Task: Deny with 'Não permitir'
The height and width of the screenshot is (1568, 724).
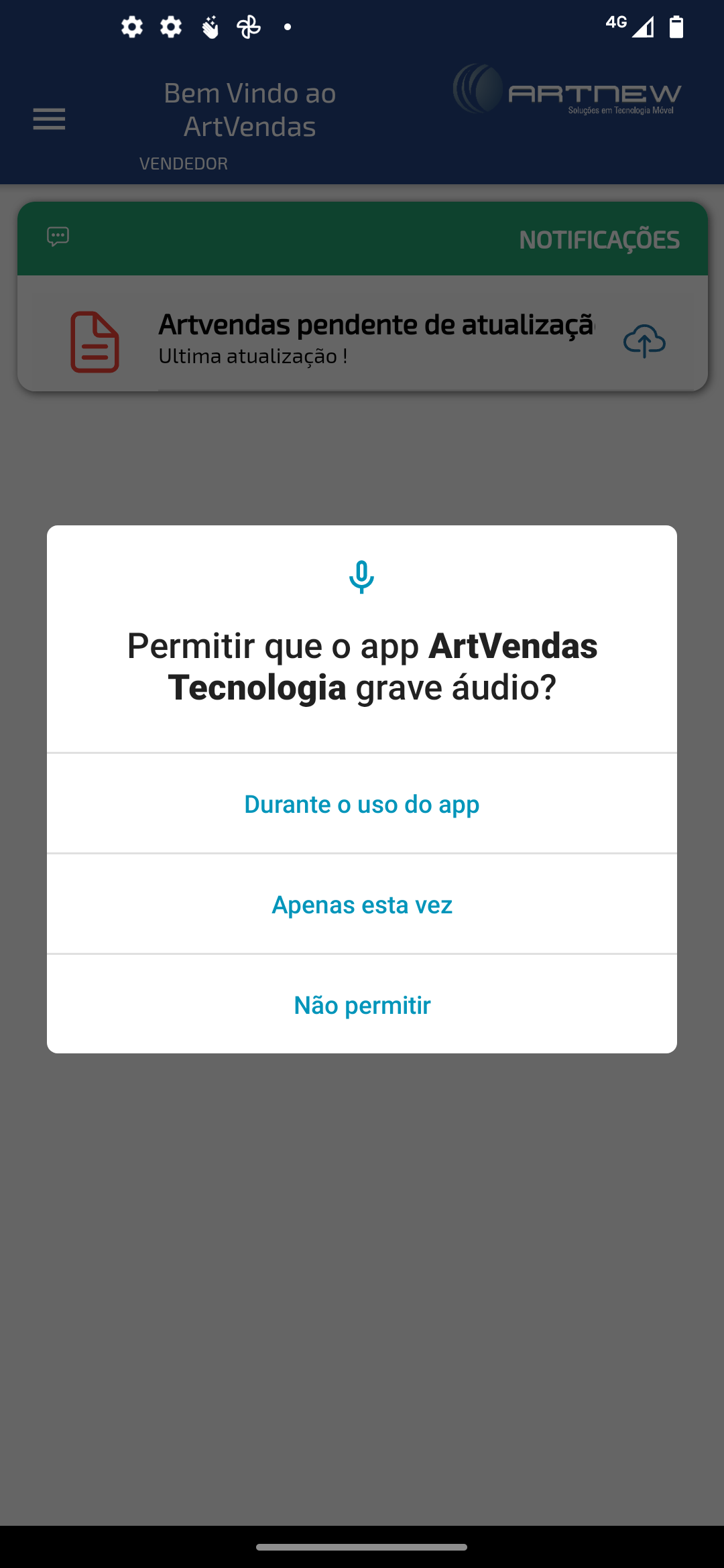Action: click(362, 1005)
